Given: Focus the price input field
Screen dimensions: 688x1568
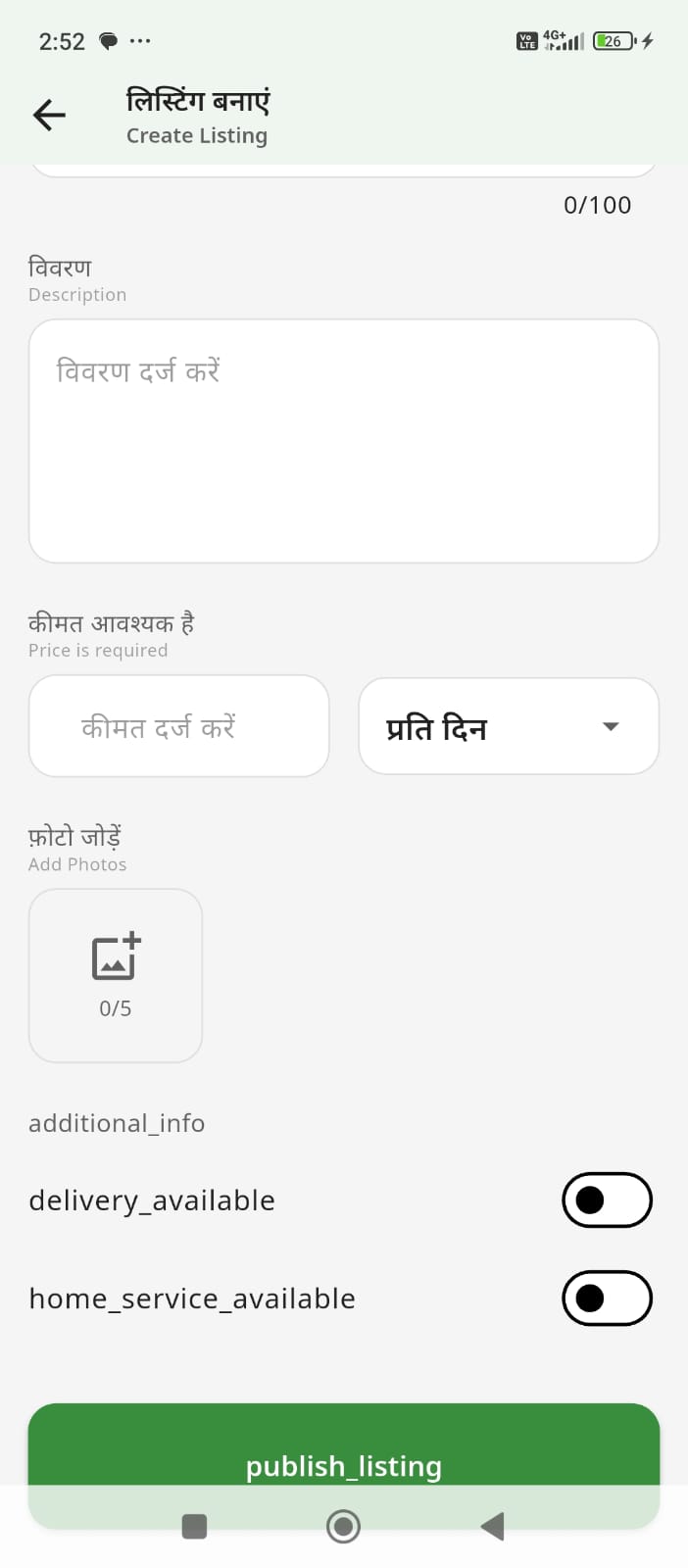Looking at the screenshot, I should (178, 726).
